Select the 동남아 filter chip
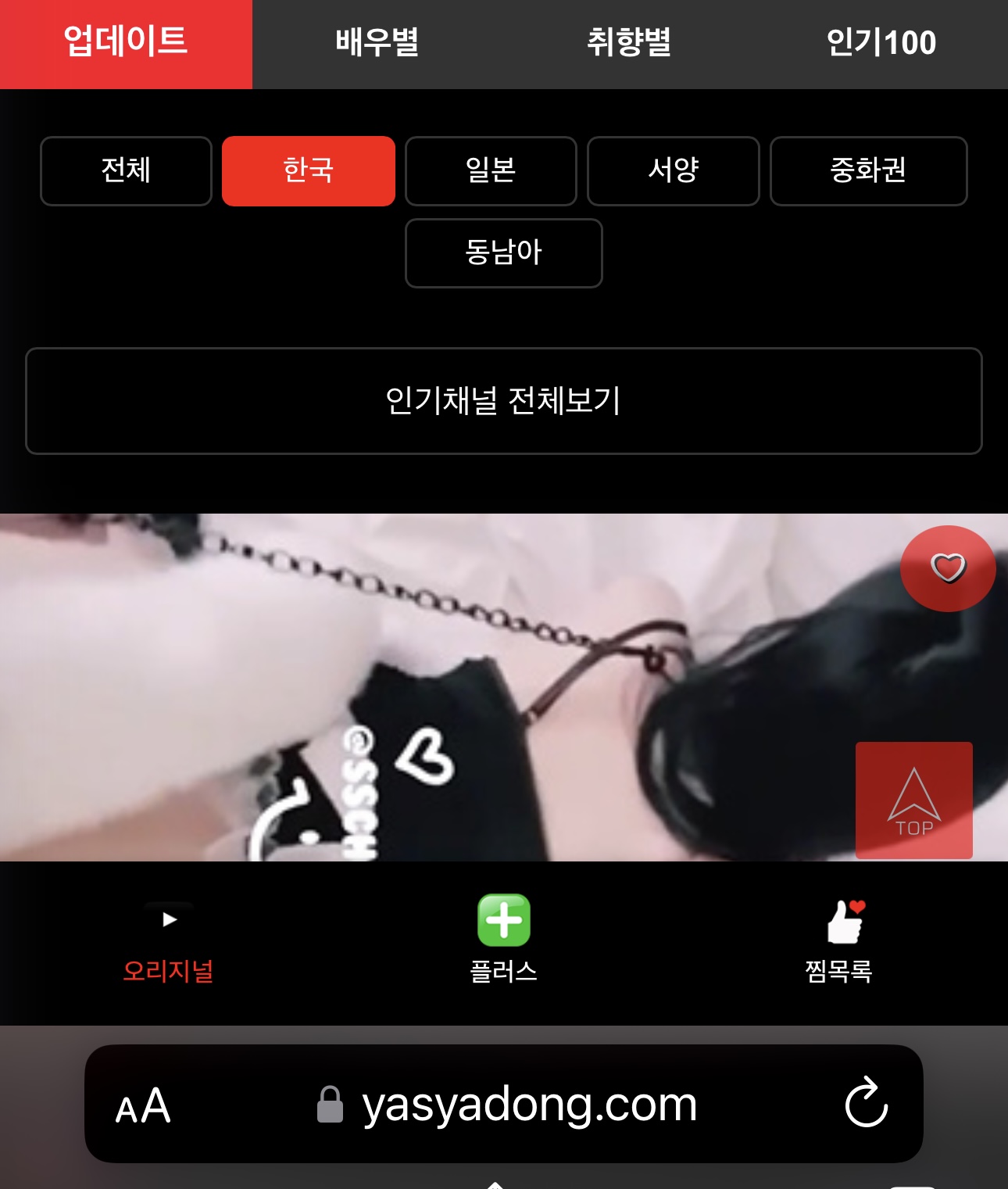Image resolution: width=1008 pixels, height=1189 pixels. coord(503,252)
